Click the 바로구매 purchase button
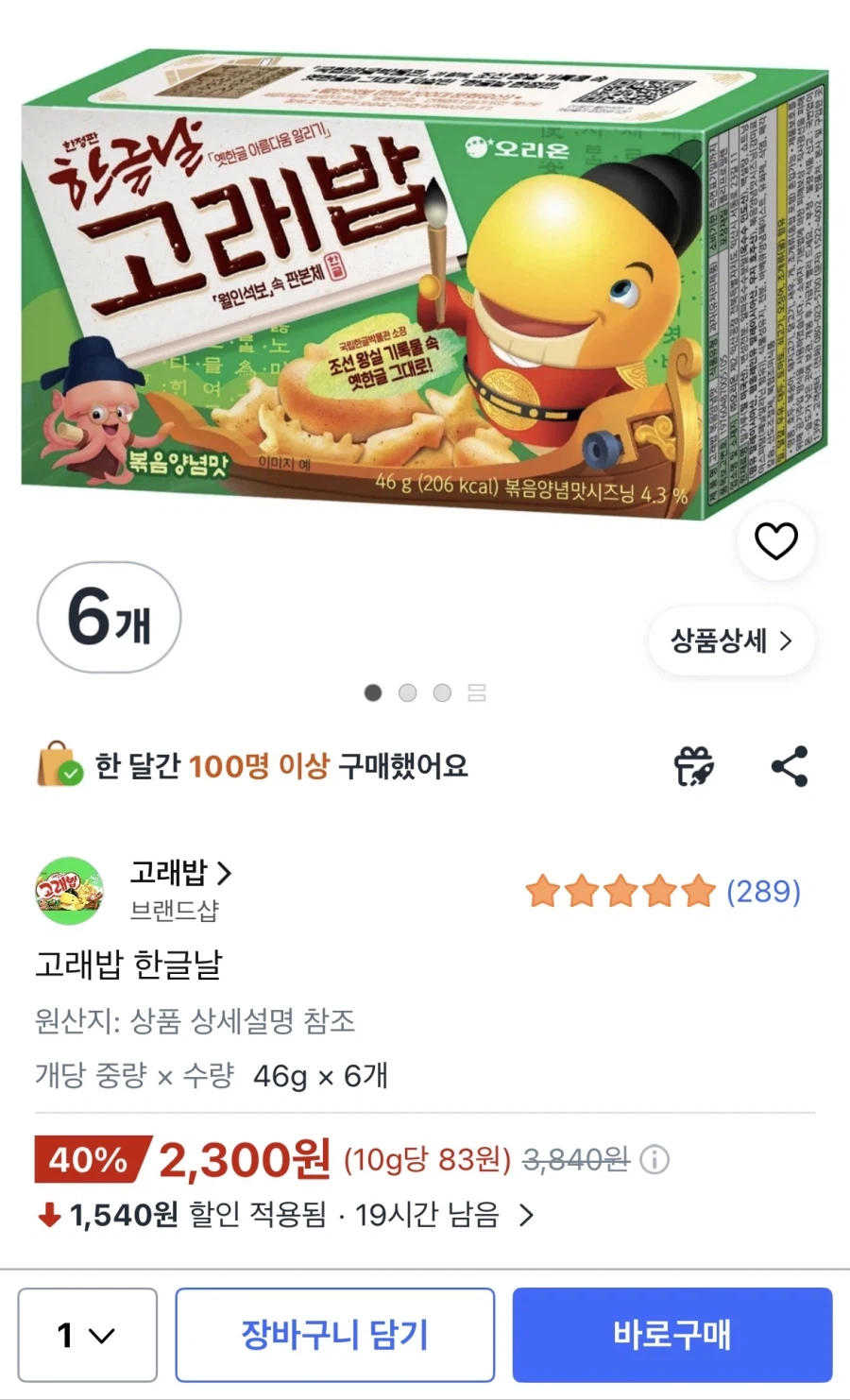This screenshot has height=1400, width=850. pos(672,1335)
